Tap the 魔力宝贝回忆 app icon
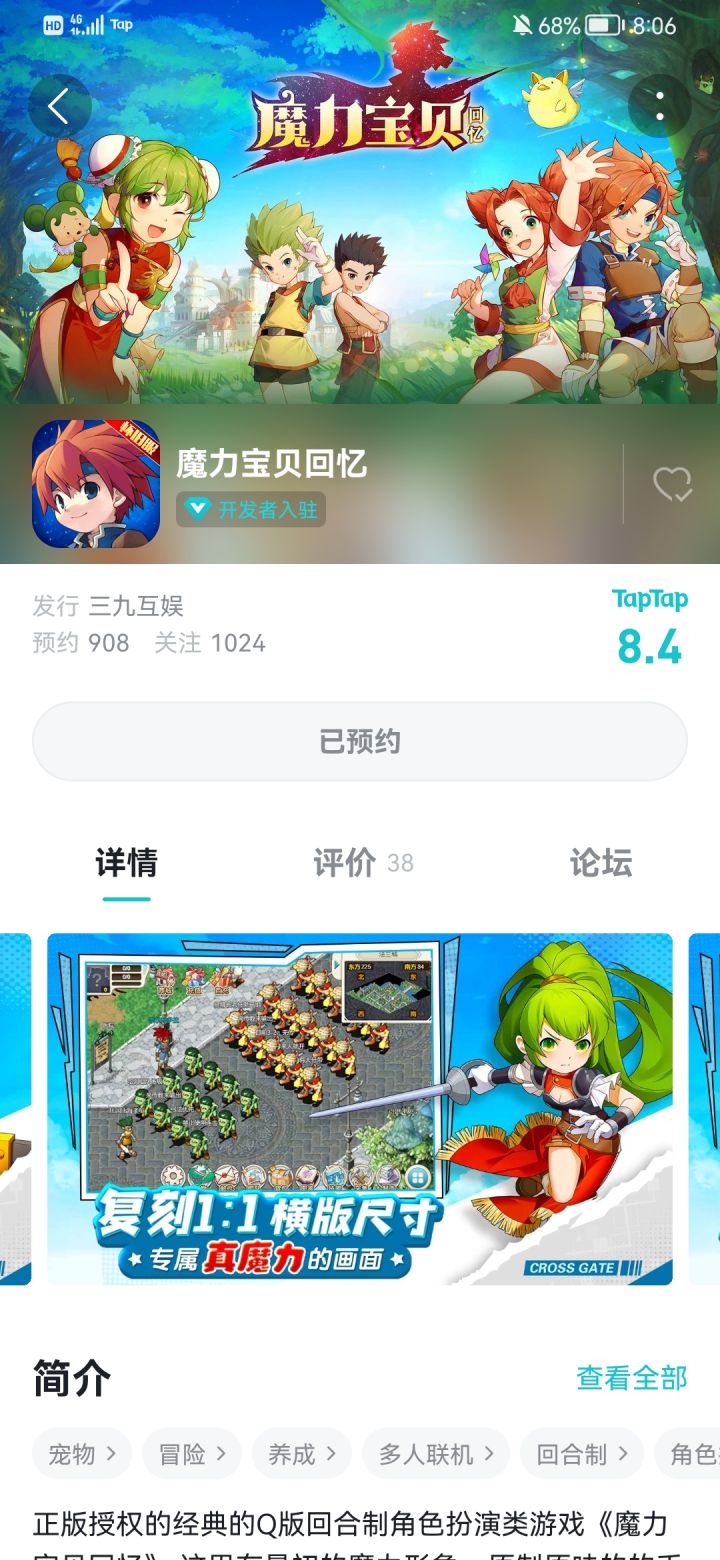 96,483
